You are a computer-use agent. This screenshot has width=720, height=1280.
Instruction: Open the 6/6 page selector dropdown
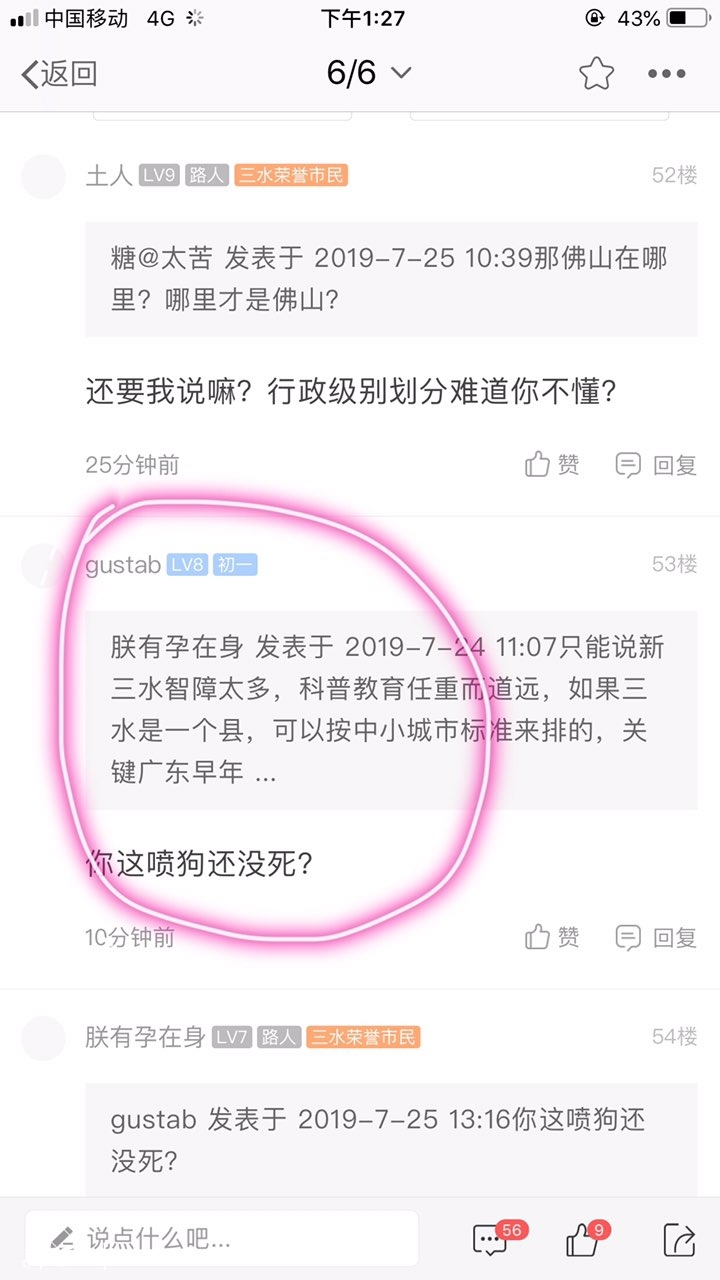(x=369, y=73)
